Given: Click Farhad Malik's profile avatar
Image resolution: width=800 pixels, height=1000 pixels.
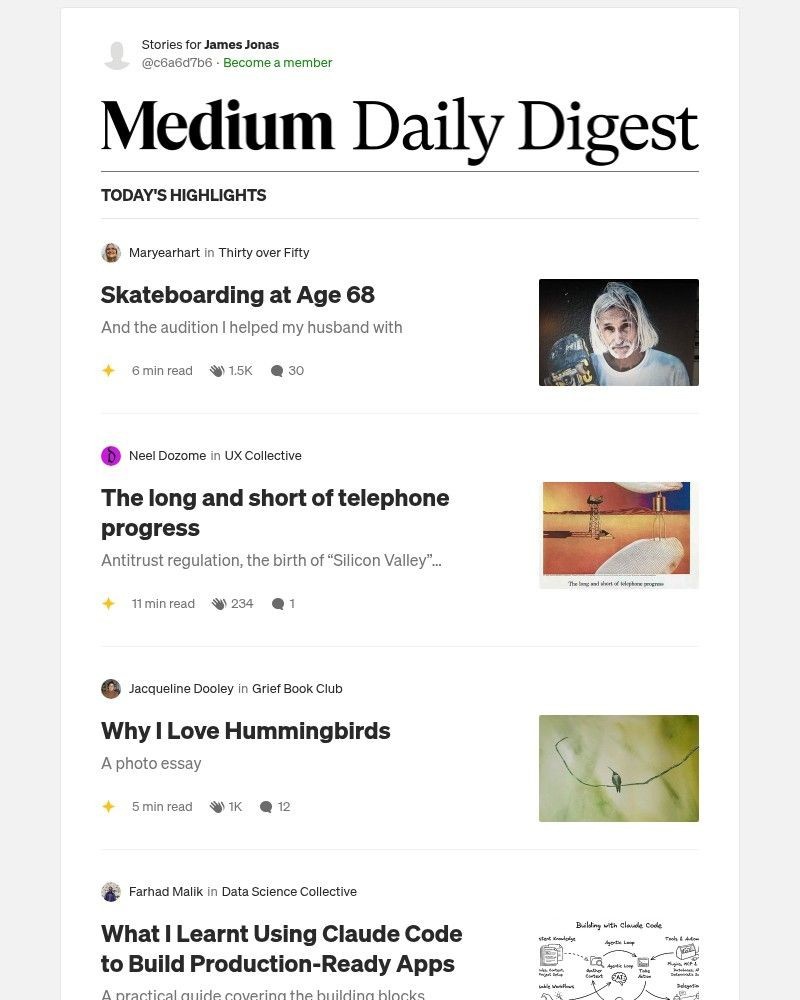Looking at the screenshot, I should pos(111,891).
